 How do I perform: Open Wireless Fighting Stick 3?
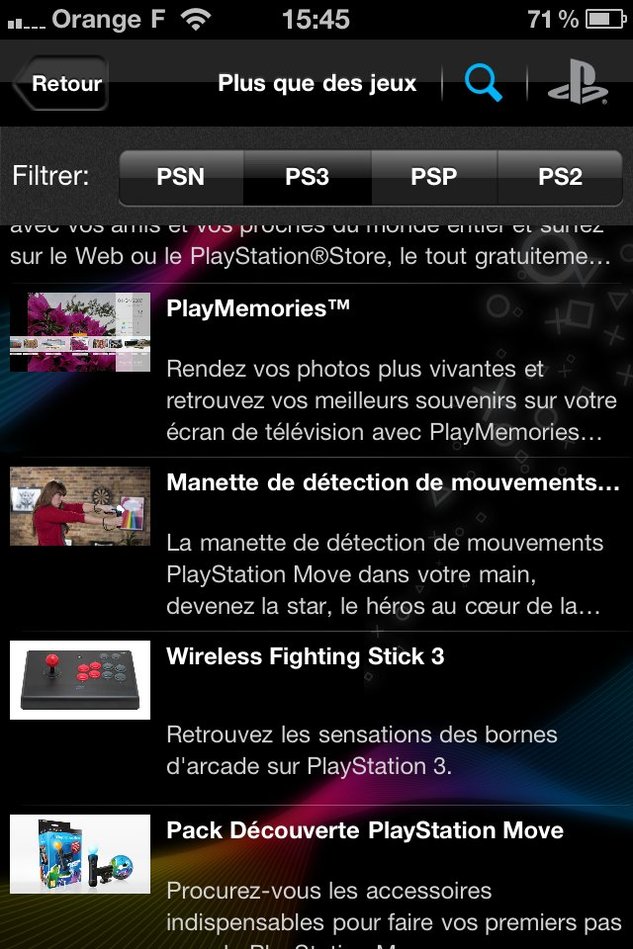[316, 718]
